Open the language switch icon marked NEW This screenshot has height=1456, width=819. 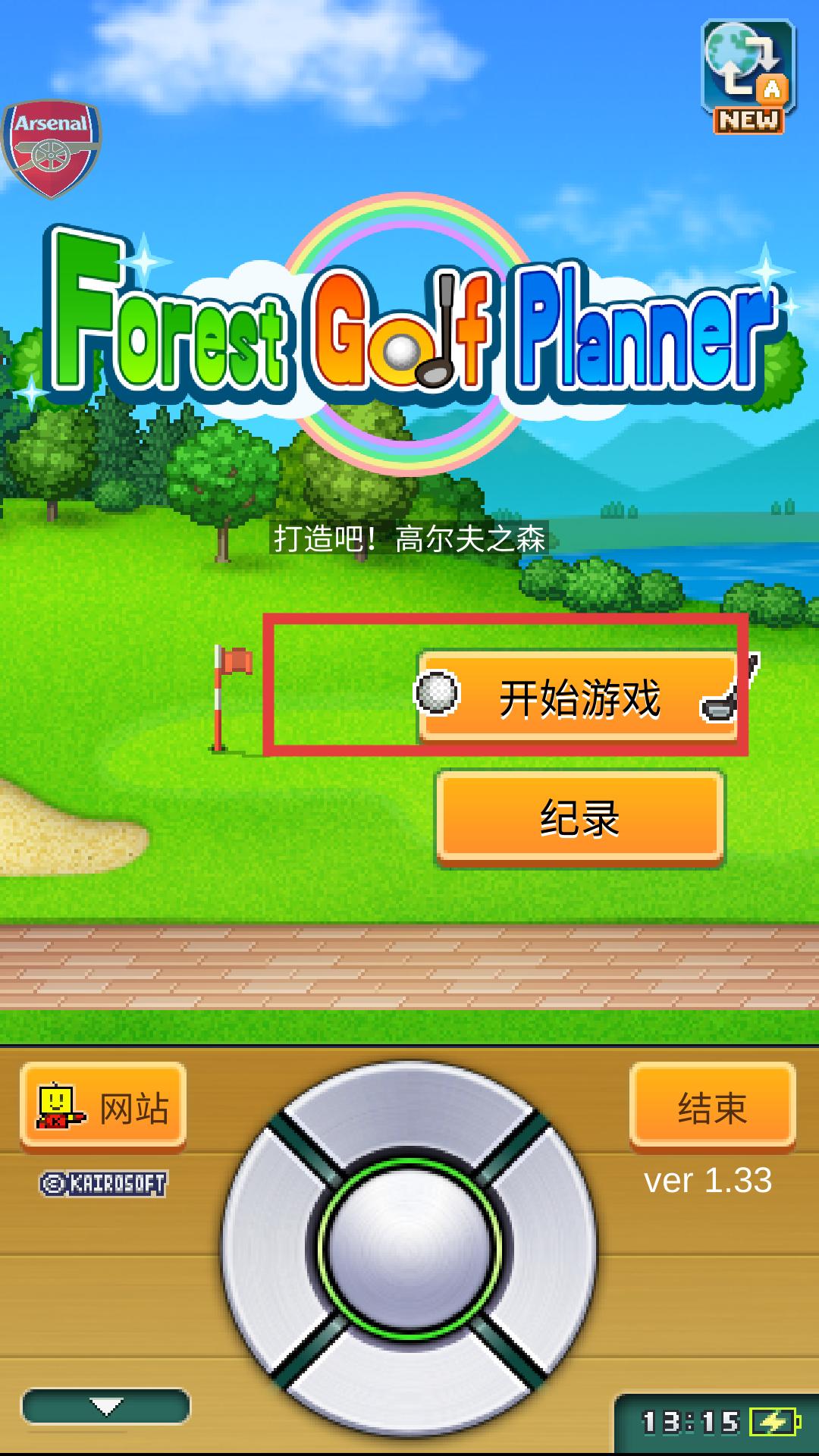tap(748, 77)
